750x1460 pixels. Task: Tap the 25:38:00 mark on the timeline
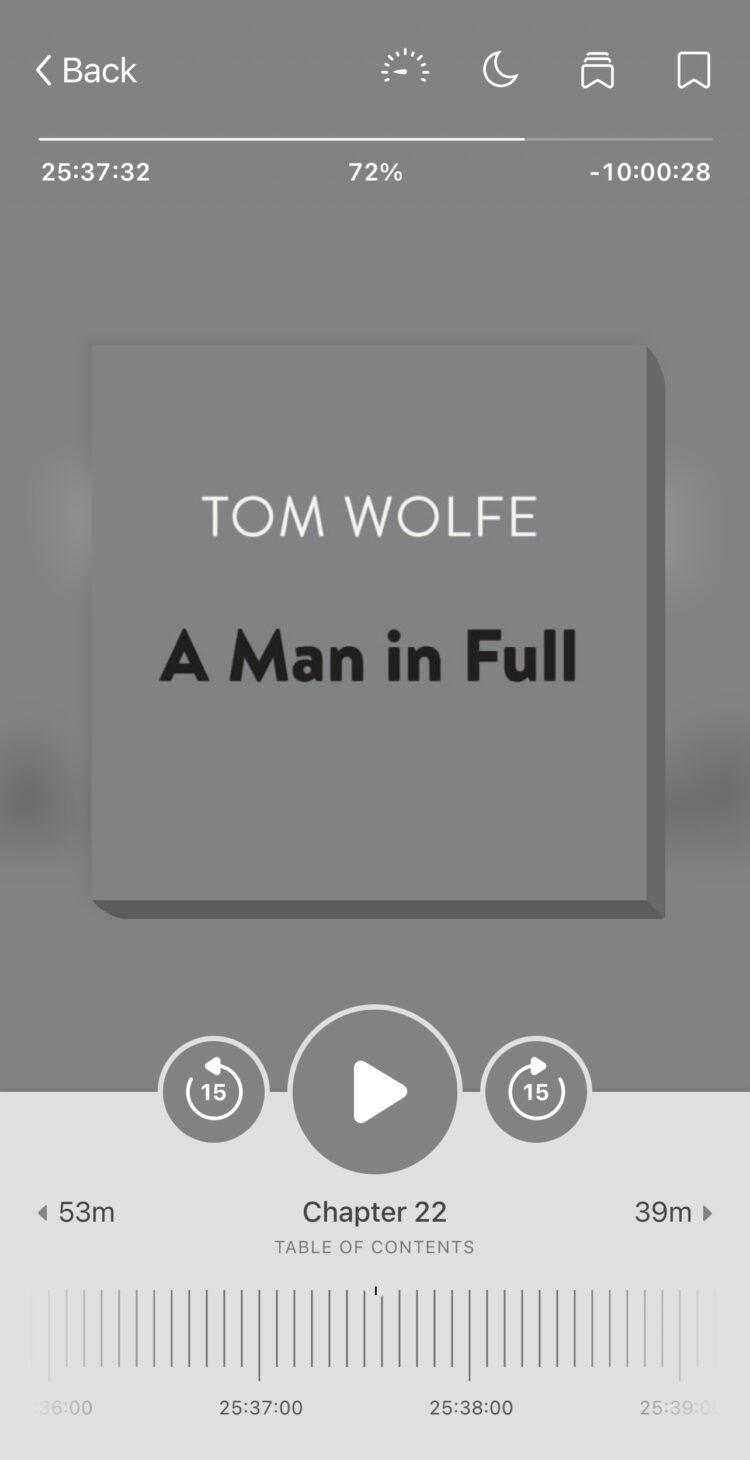[x=470, y=1340]
